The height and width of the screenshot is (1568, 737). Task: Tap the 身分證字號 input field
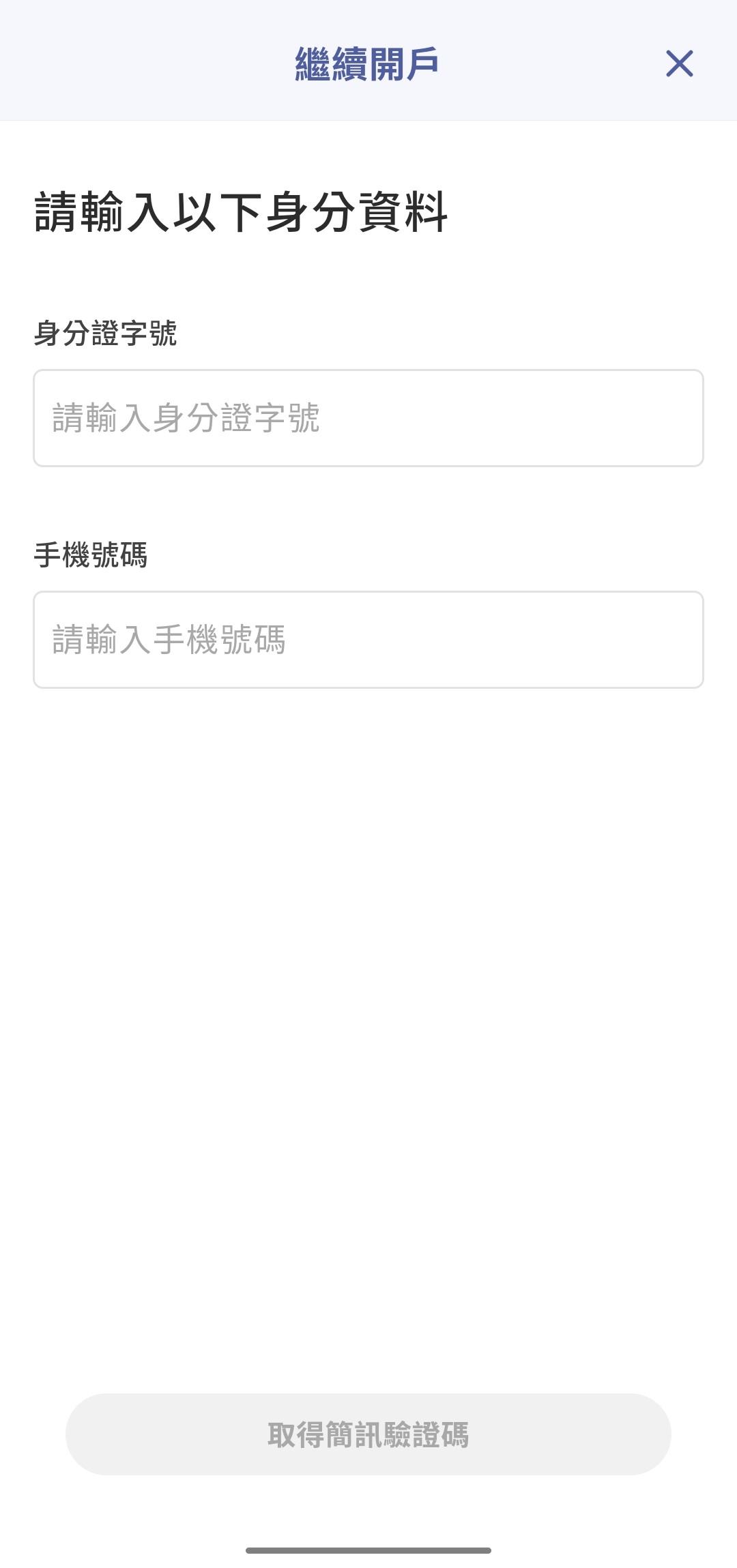click(369, 418)
